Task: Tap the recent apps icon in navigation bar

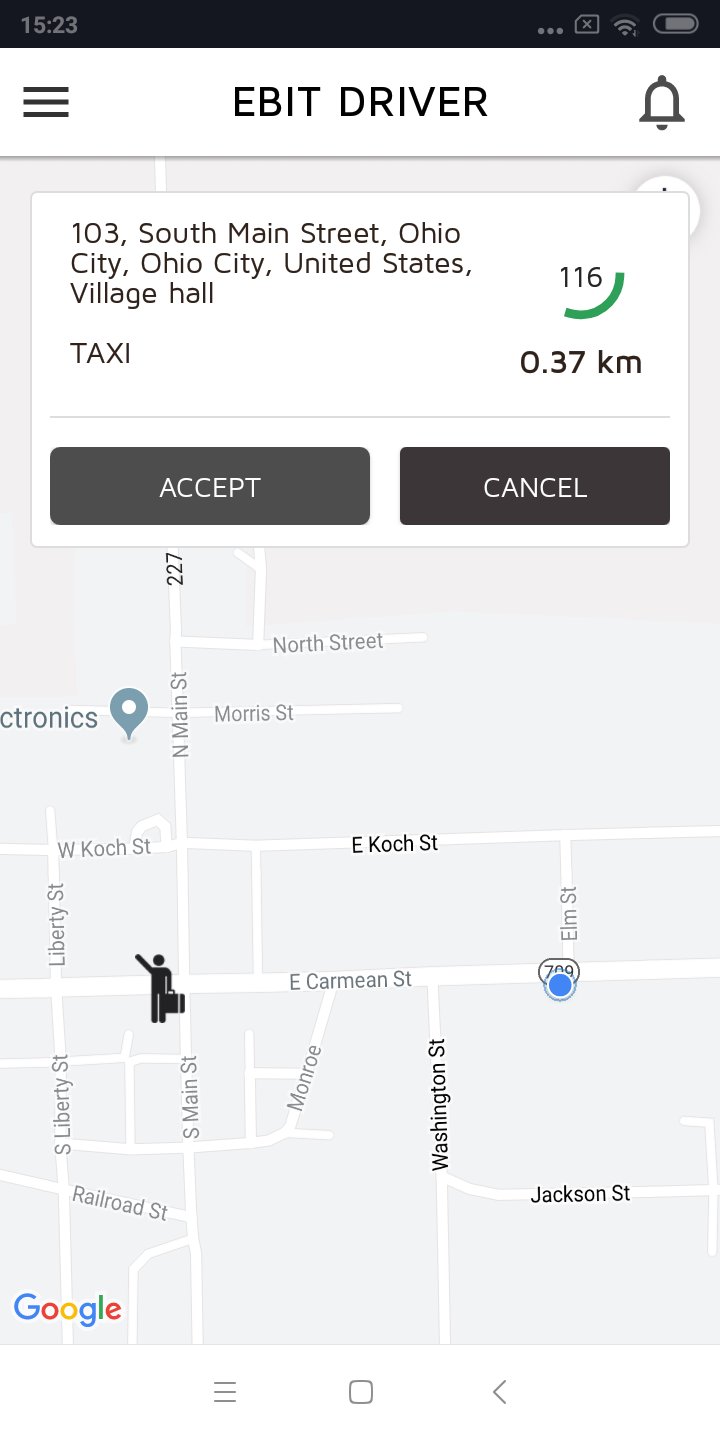Action: [225, 1391]
